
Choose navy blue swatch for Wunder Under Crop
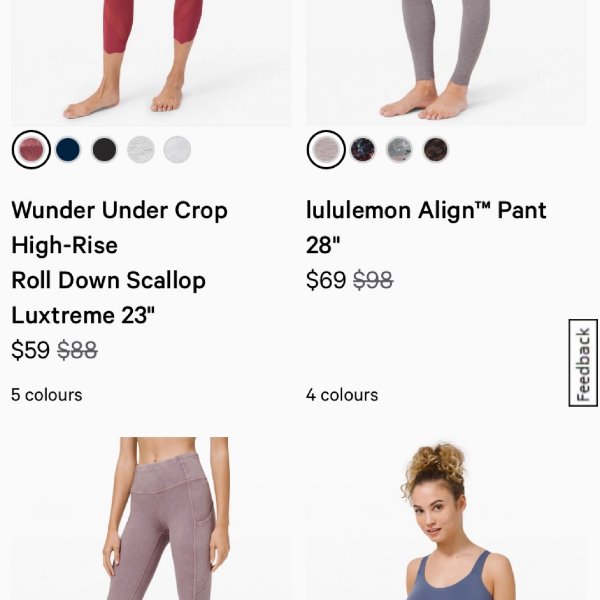(68, 150)
